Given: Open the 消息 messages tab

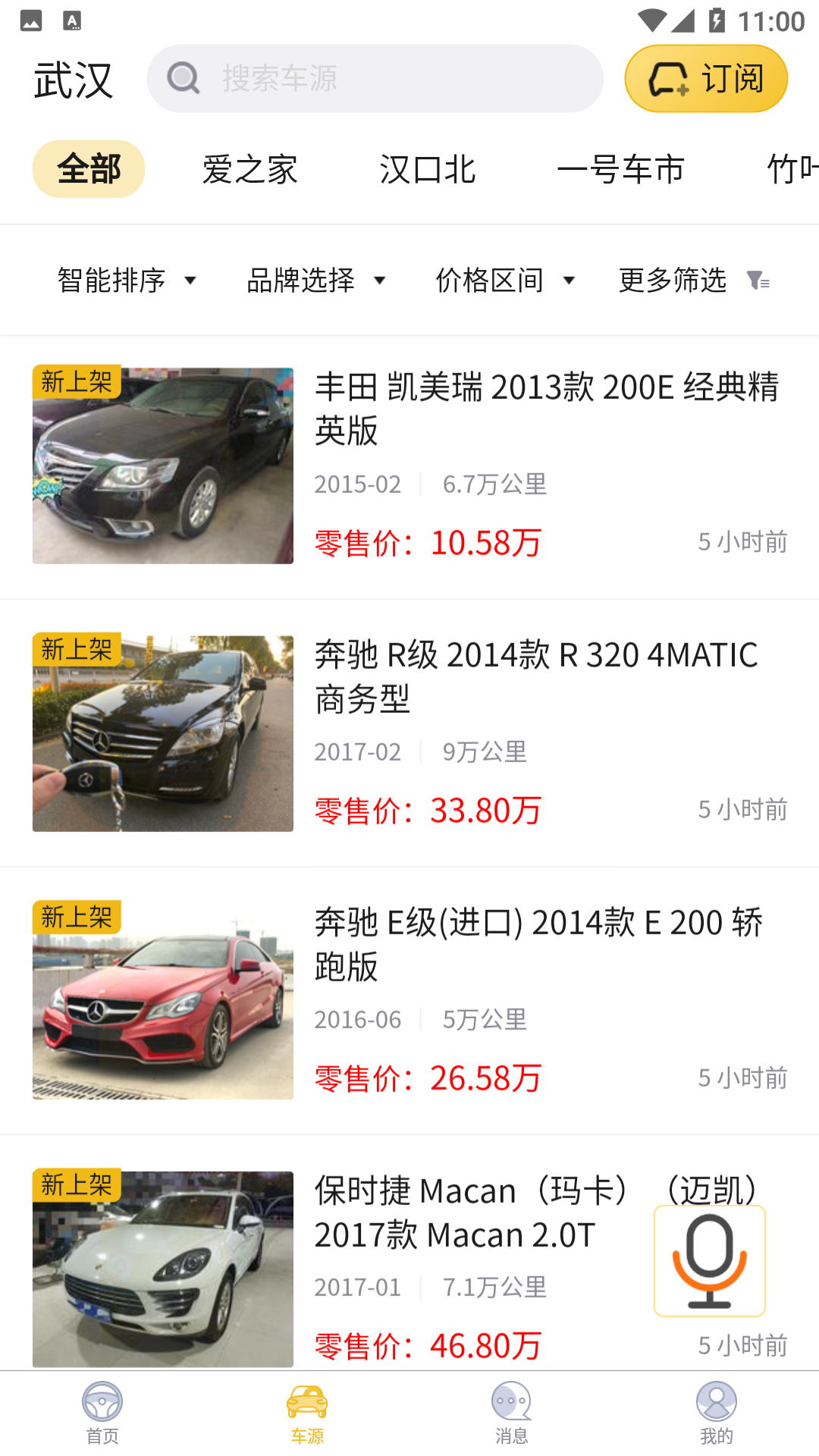Looking at the screenshot, I should (512, 1412).
